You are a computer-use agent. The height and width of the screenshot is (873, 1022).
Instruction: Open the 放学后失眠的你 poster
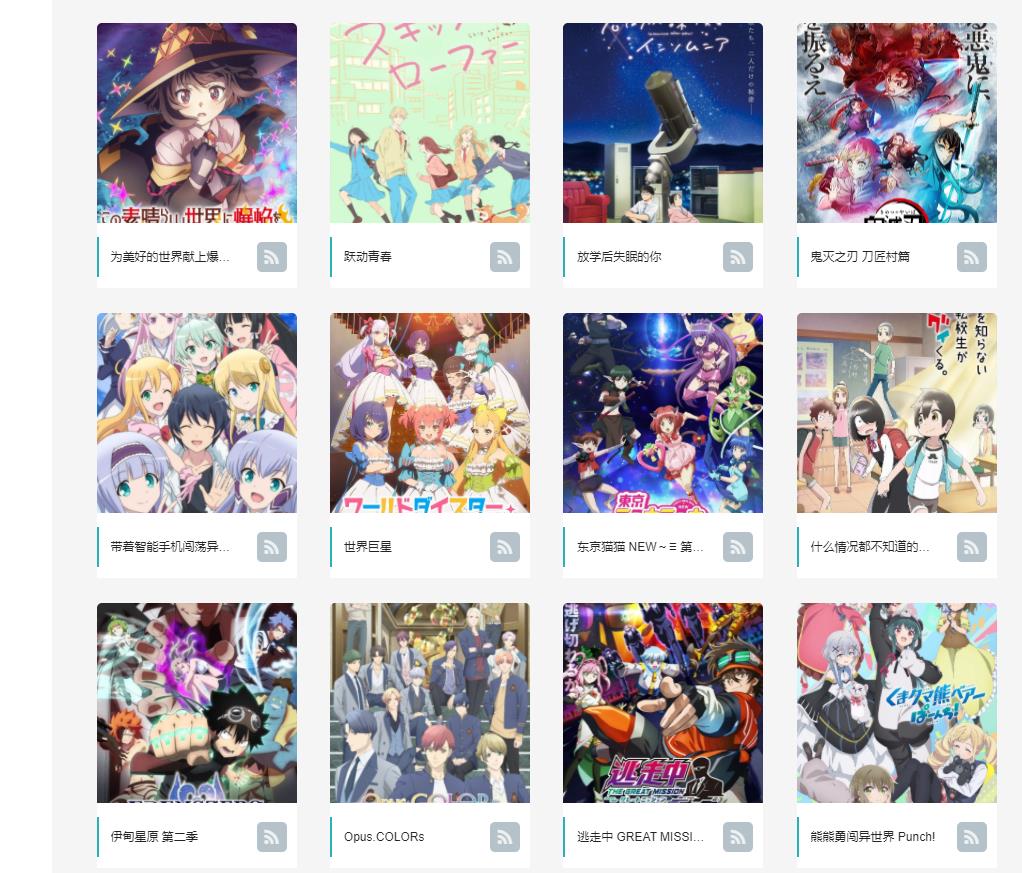[x=662, y=122]
